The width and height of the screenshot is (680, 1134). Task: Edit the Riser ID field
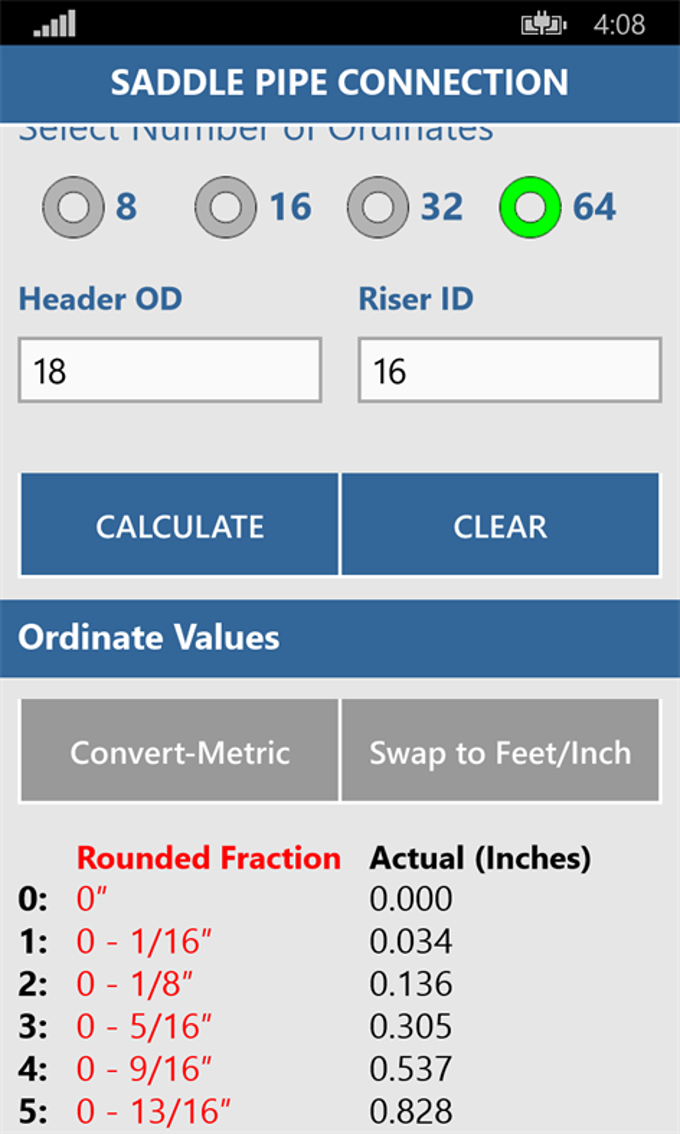[x=509, y=371]
